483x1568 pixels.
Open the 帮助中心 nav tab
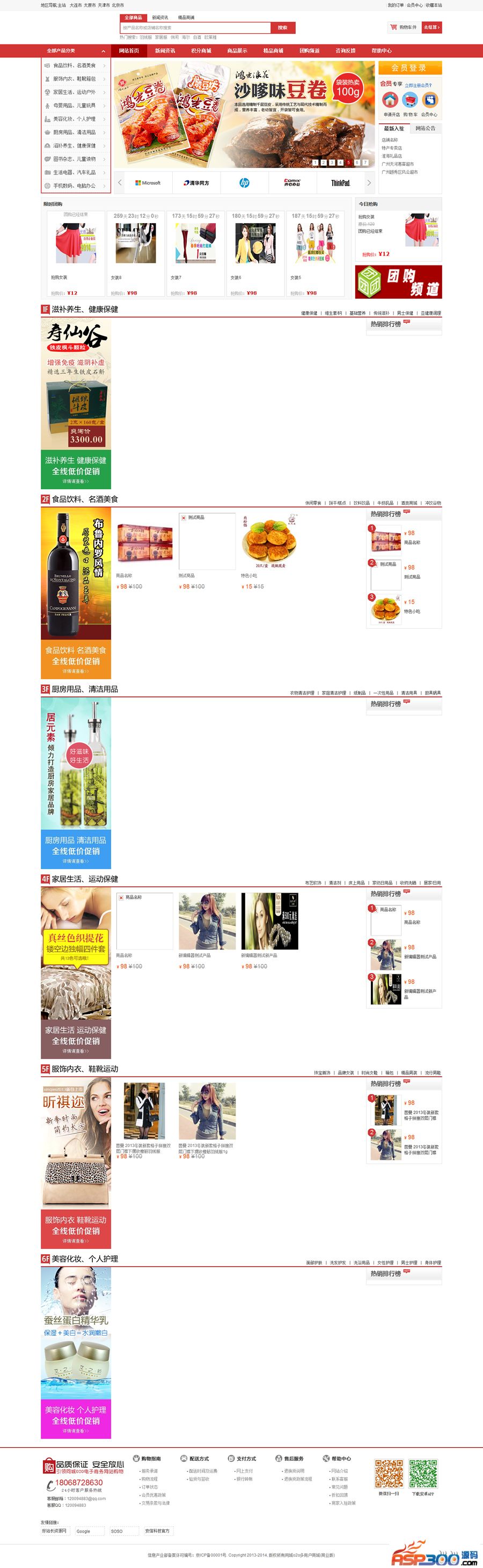(381, 50)
